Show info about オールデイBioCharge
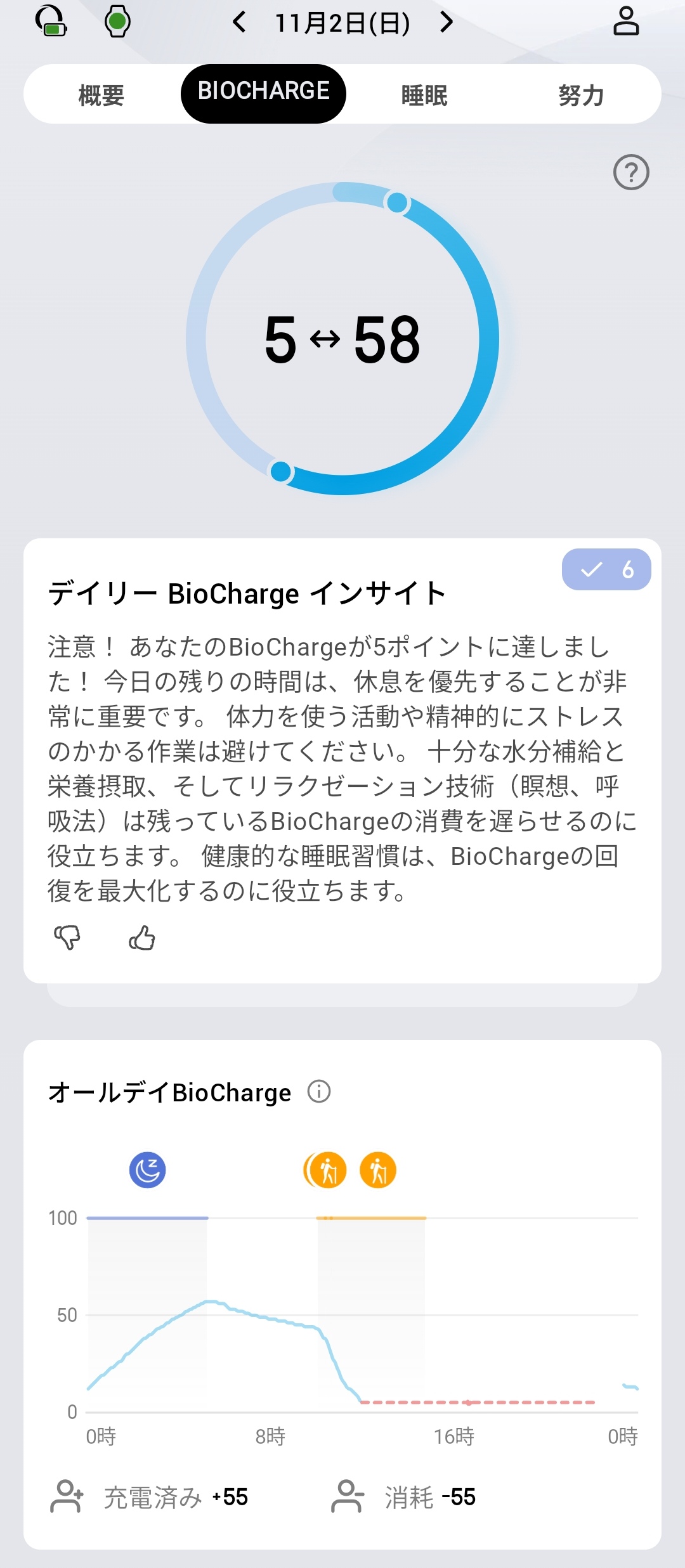This screenshot has height=1568, width=685. pyautogui.click(x=319, y=1092)
